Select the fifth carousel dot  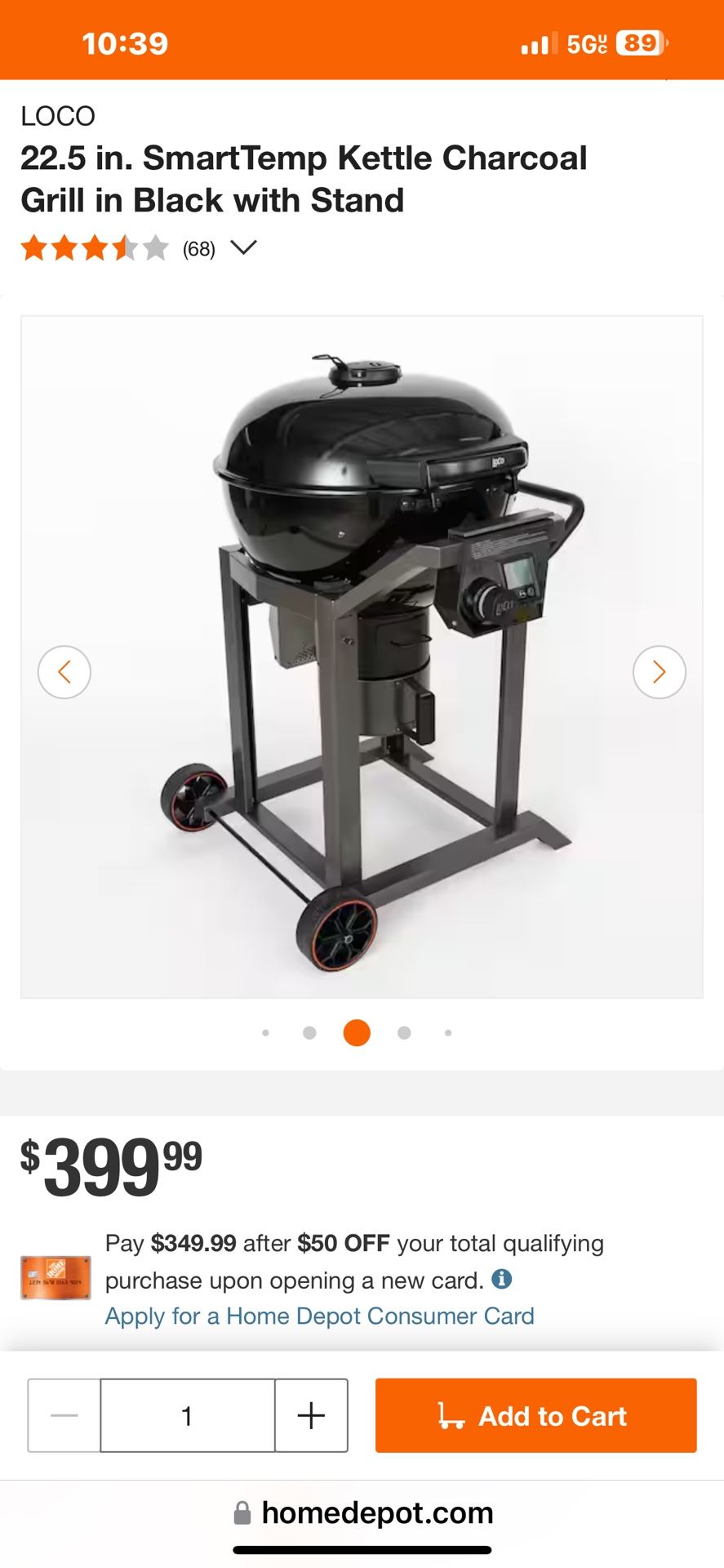[x=447, y=1032]
